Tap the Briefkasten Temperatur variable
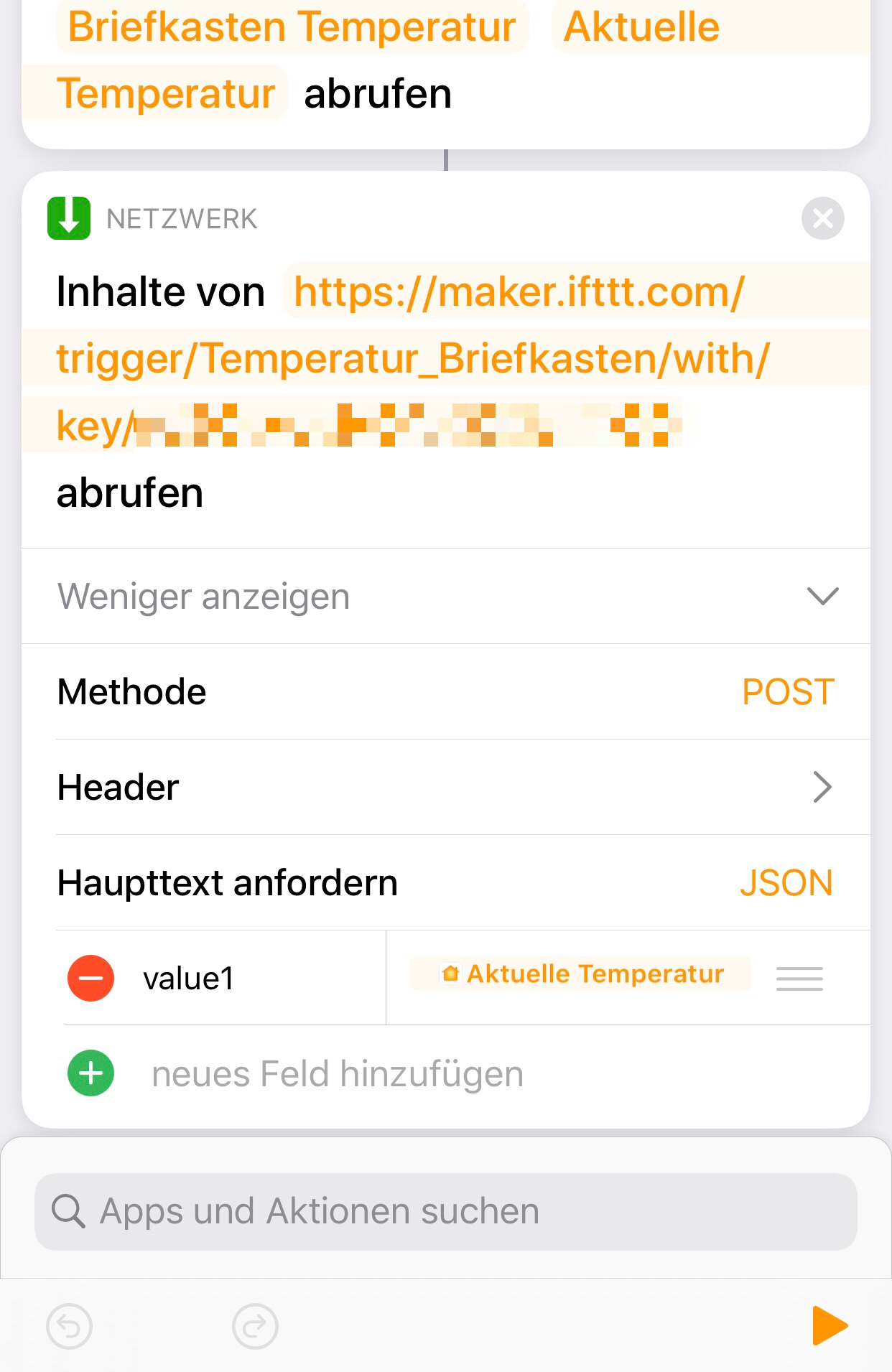892x1372 pixels. tap(292, 27)
